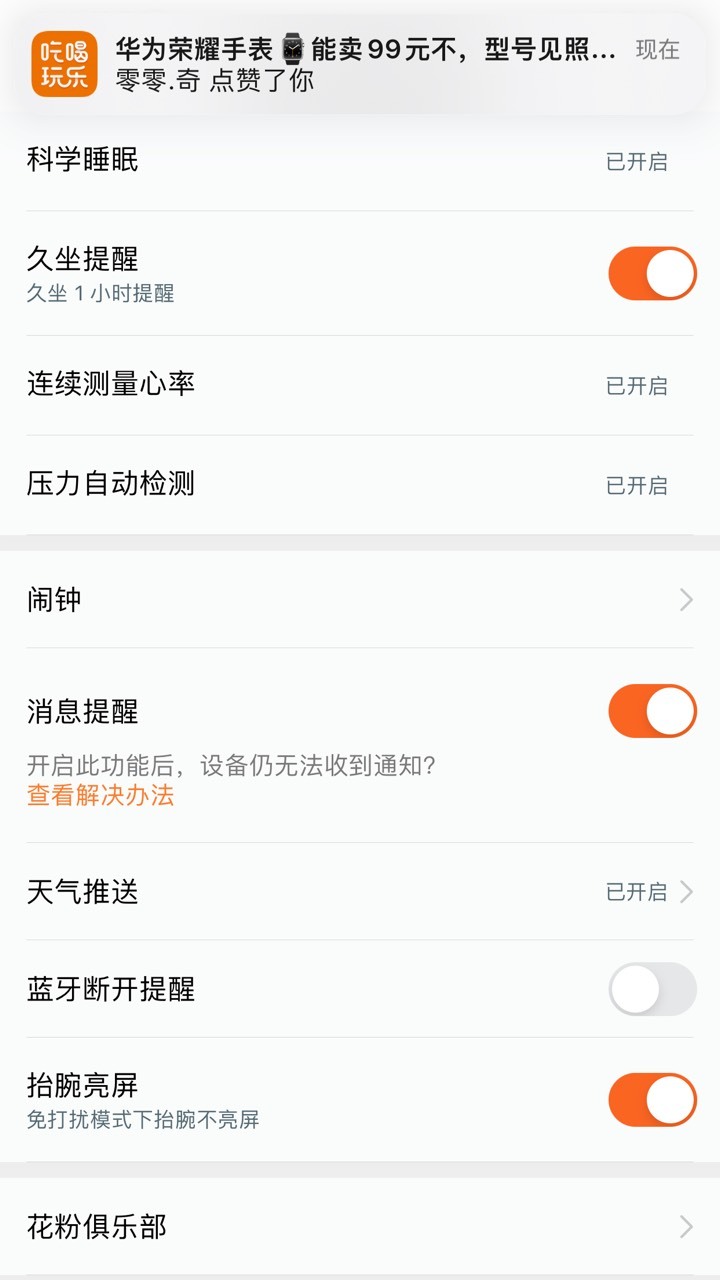Tap the 查看解决办法 link
Viewport: 720px width, 1280px height.
click(100, 796)
